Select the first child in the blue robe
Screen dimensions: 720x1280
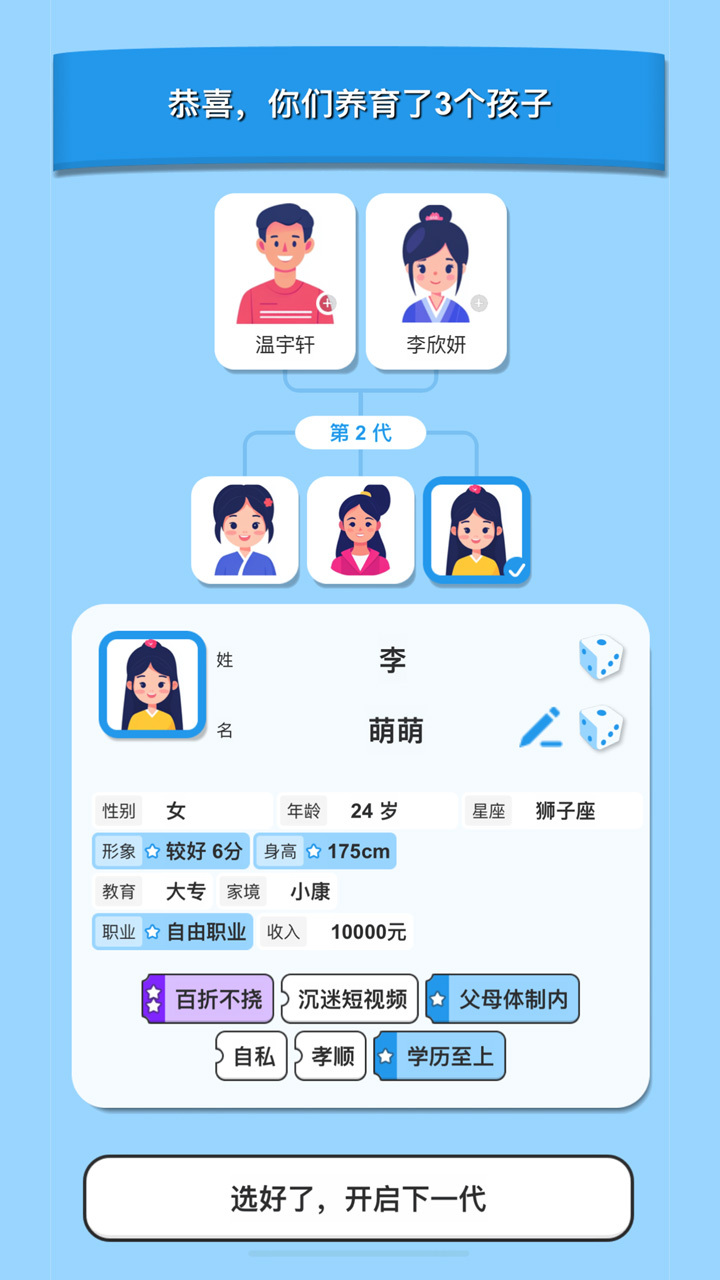(x=245, y=530)
